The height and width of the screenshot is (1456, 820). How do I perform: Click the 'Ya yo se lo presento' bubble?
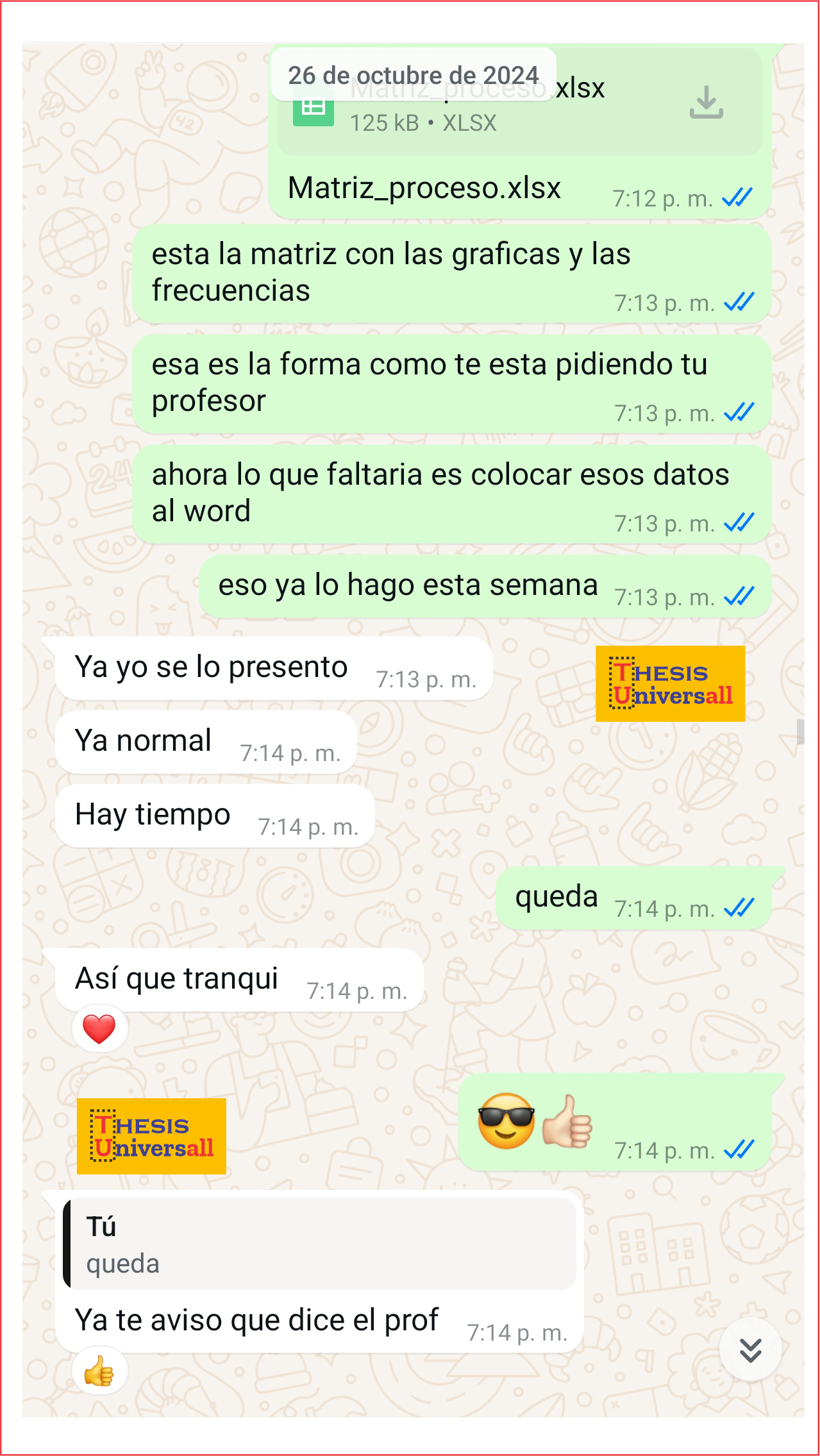(211, 667)
